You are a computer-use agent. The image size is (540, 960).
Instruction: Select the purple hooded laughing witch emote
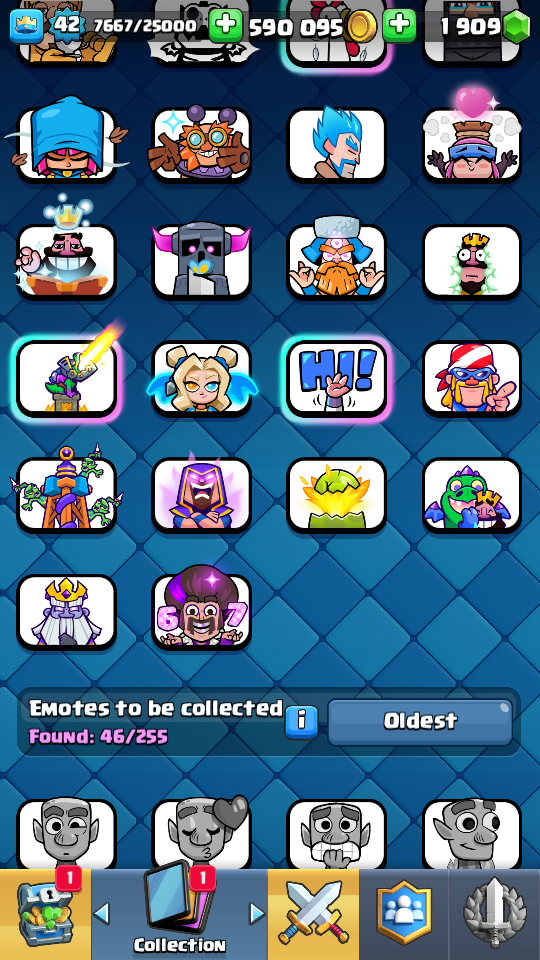pyautogui.click(x=201, y=493)
